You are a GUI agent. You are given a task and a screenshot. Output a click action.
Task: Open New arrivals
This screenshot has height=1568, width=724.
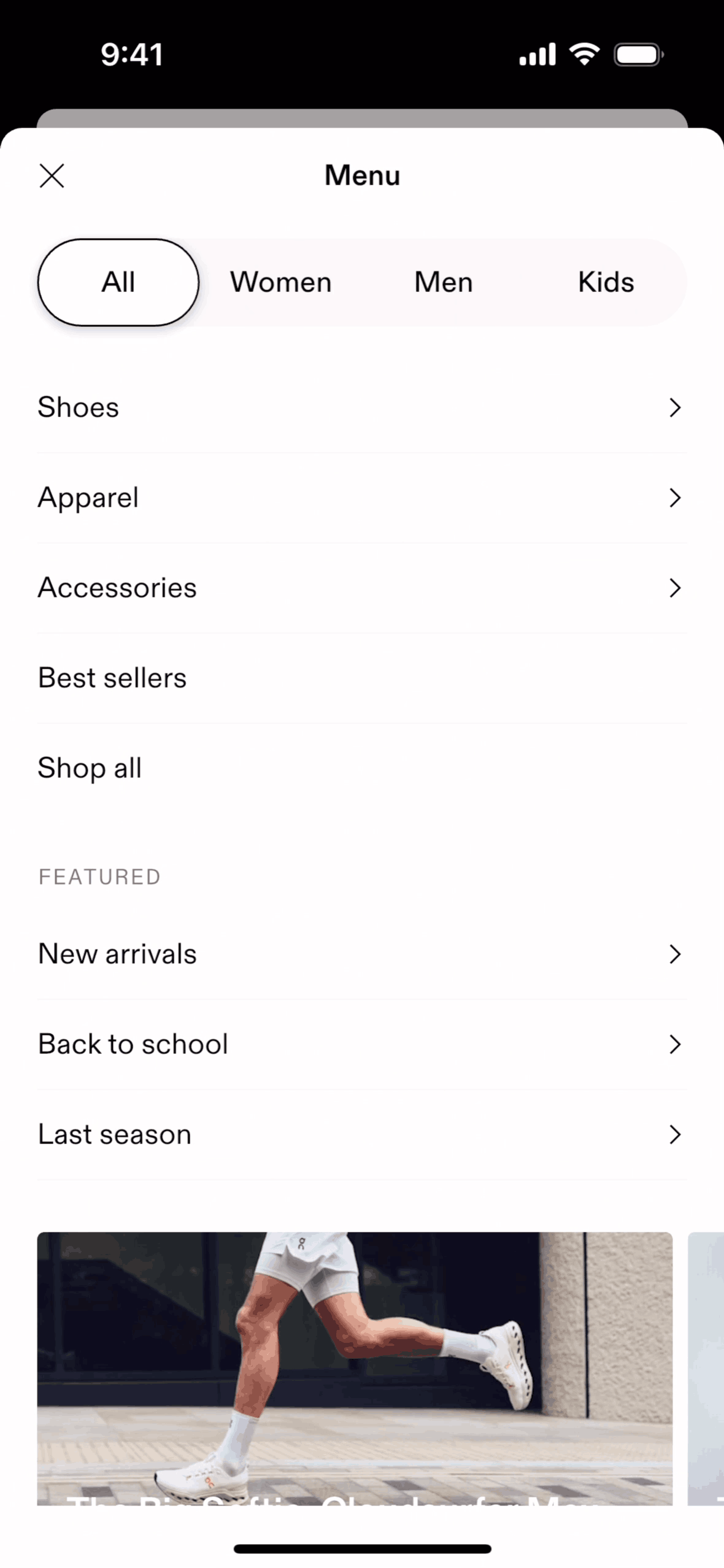click(x=361, y=954)
